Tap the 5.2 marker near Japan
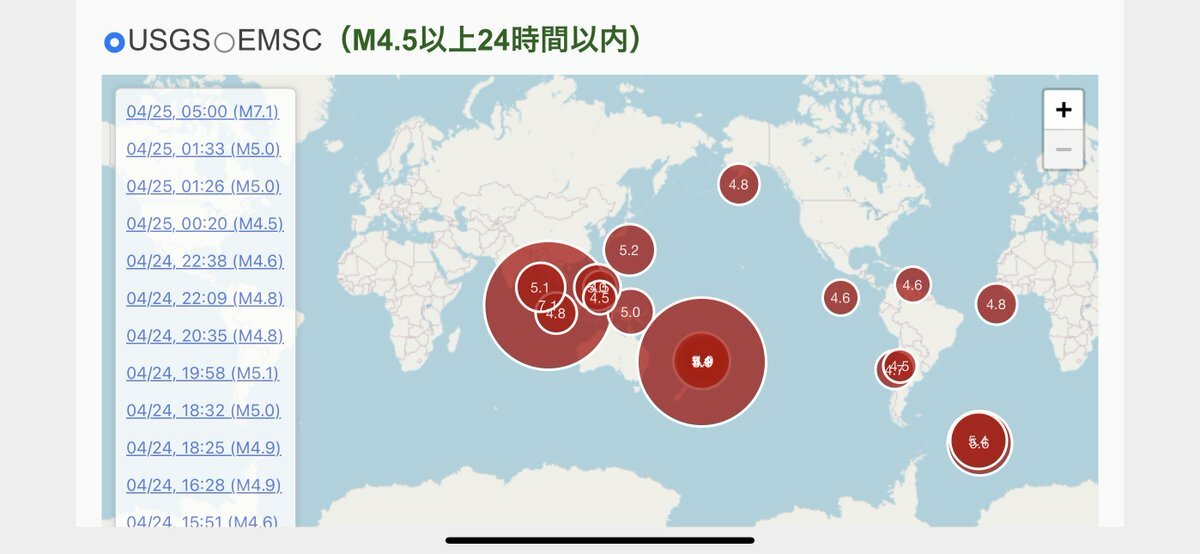 click(629, 250)
